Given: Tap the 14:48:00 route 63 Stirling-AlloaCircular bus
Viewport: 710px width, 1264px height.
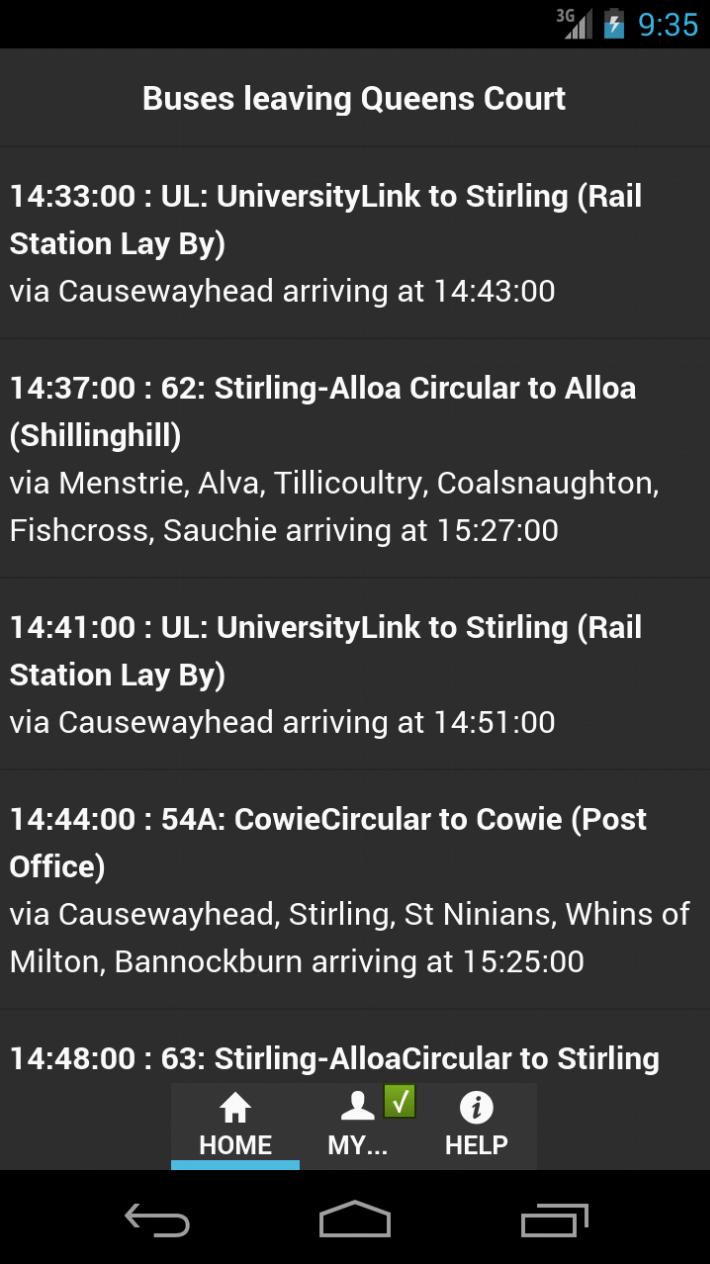Looking at the screenshot, I should 355,1056.
